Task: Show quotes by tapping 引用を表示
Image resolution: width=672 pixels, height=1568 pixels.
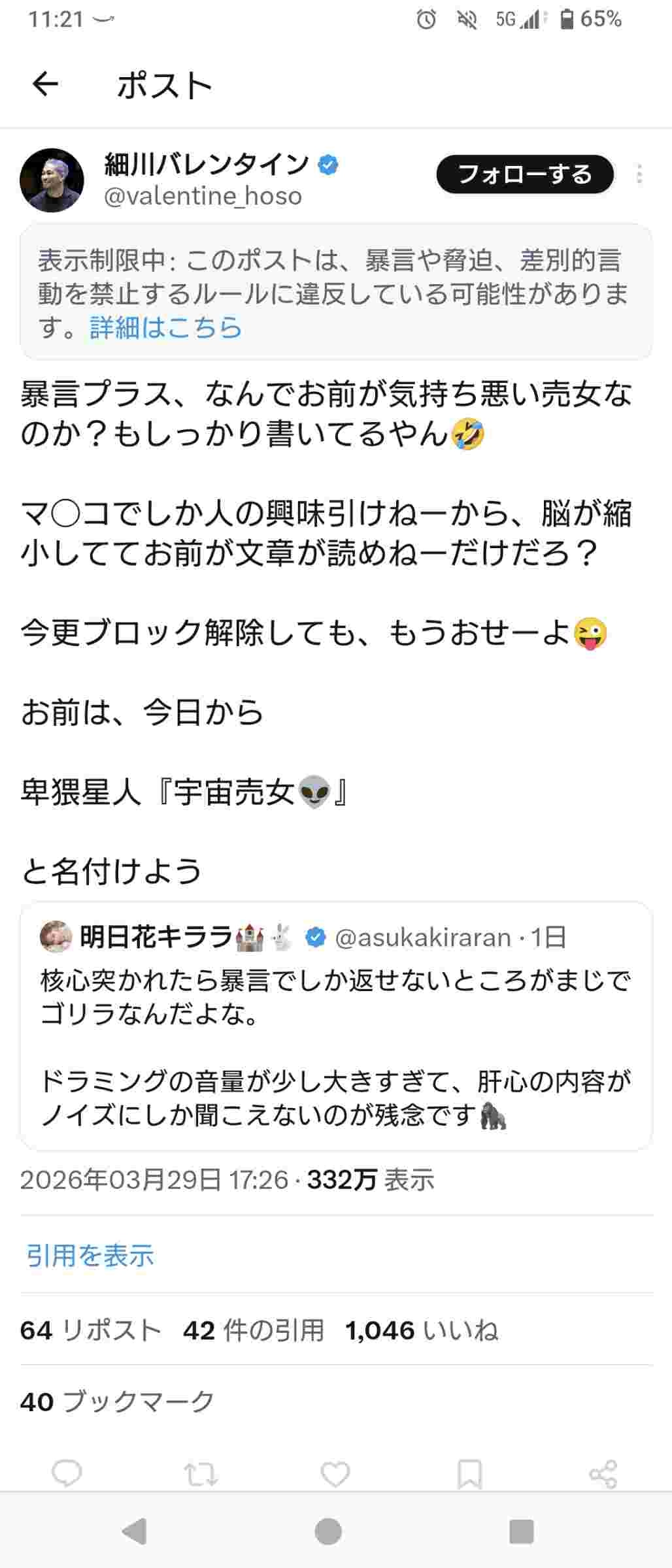Action: (x=90, y=1255)
